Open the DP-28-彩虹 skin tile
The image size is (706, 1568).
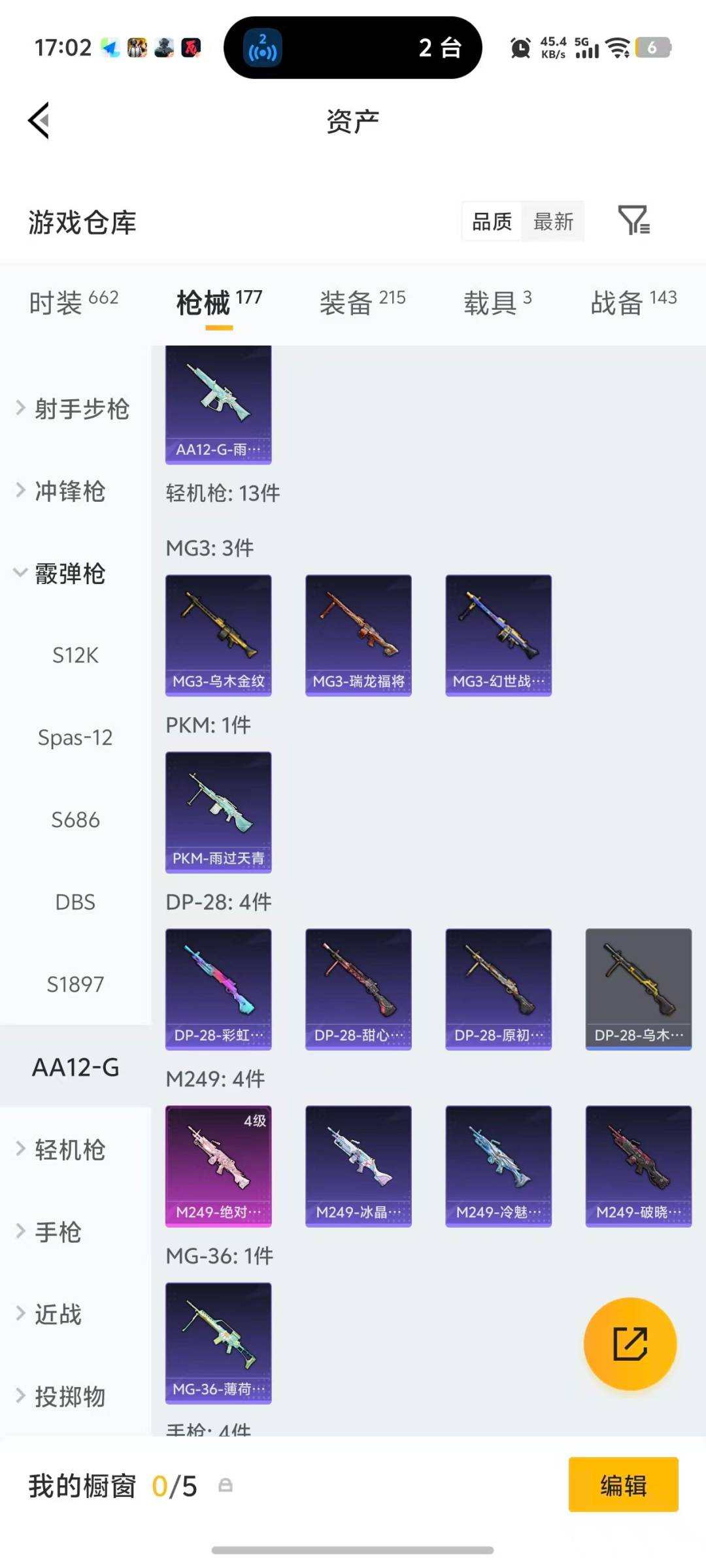coord(218,988)
